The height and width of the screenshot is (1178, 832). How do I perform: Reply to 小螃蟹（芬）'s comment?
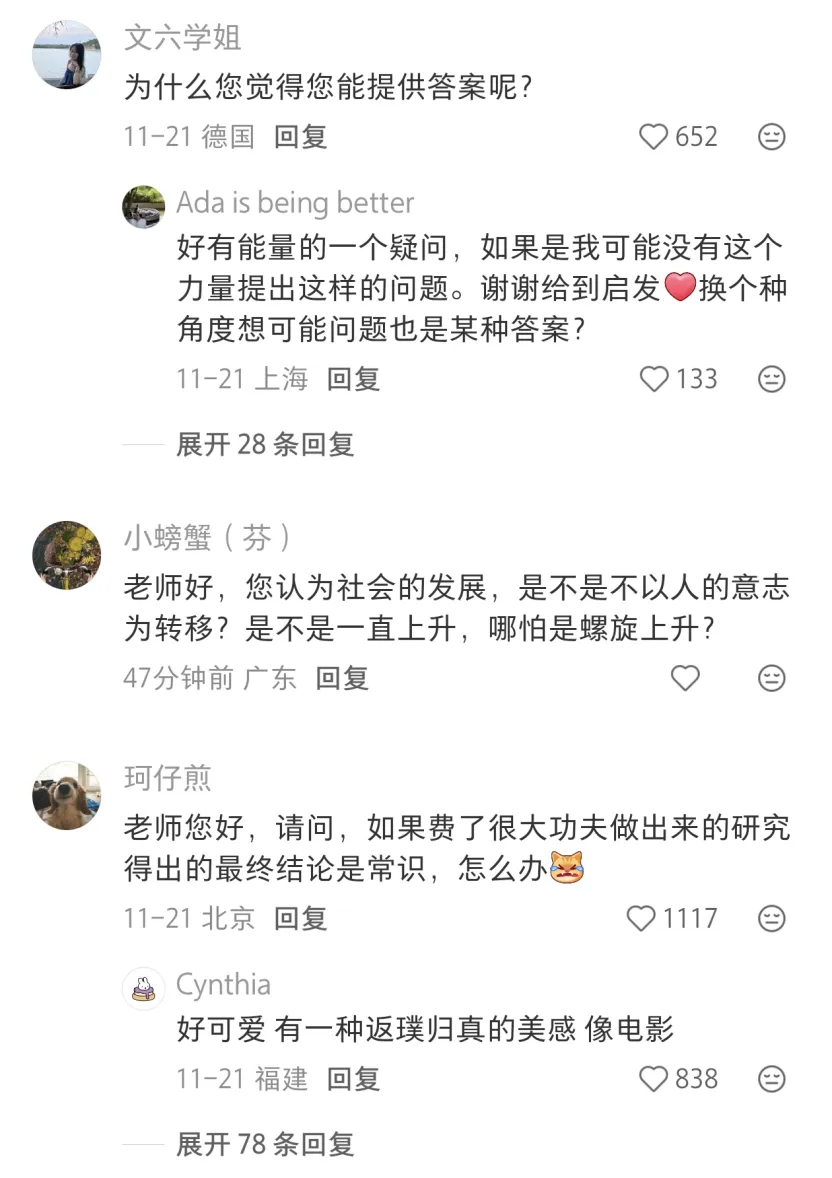[342, 678]
